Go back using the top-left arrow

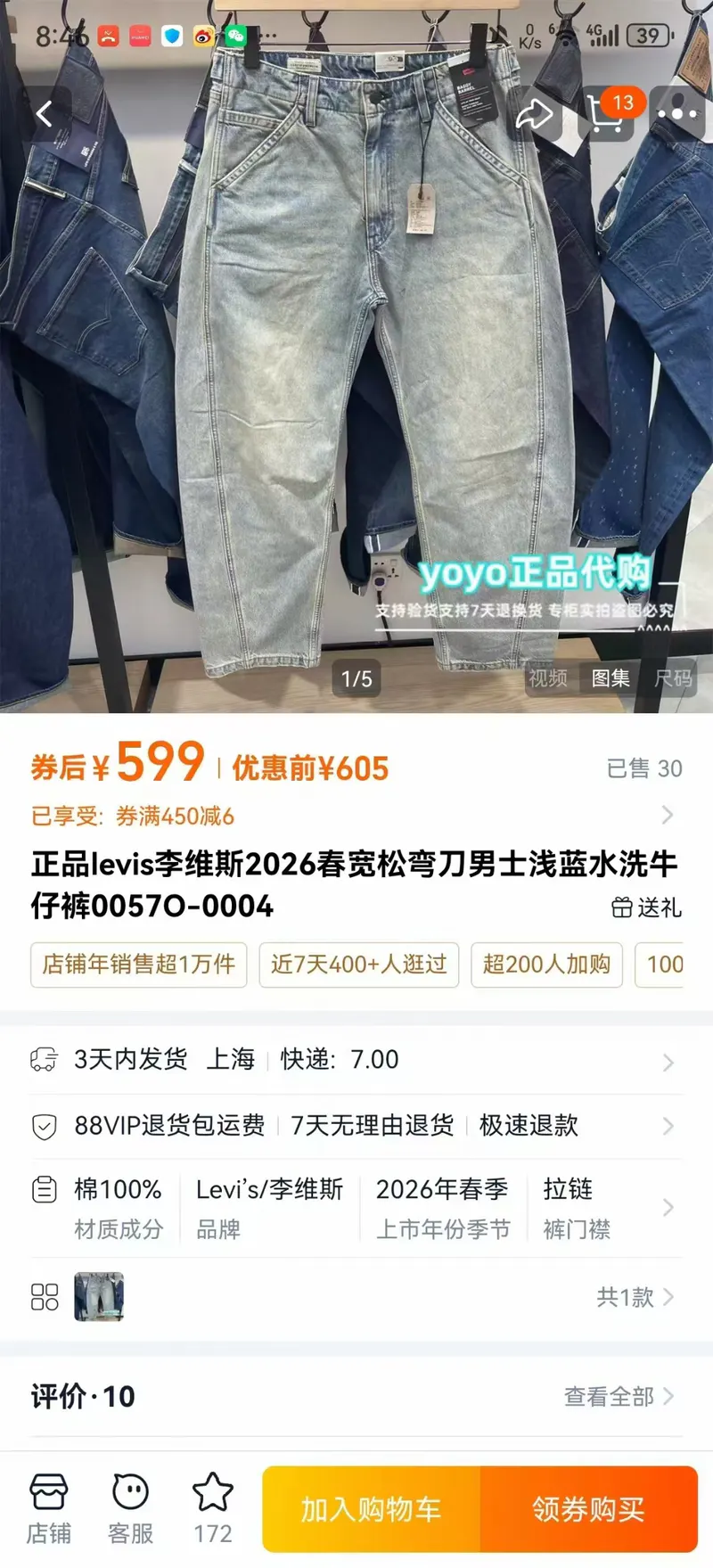45,113
